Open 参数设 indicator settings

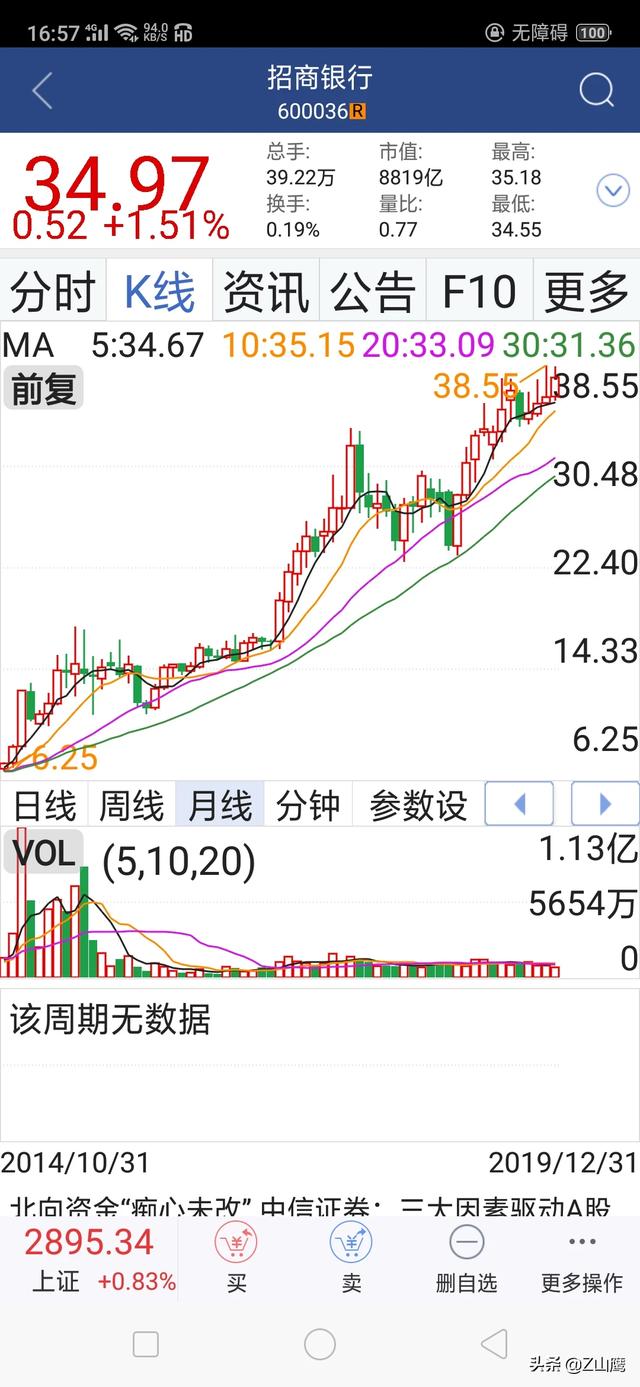tap(418, 804)
